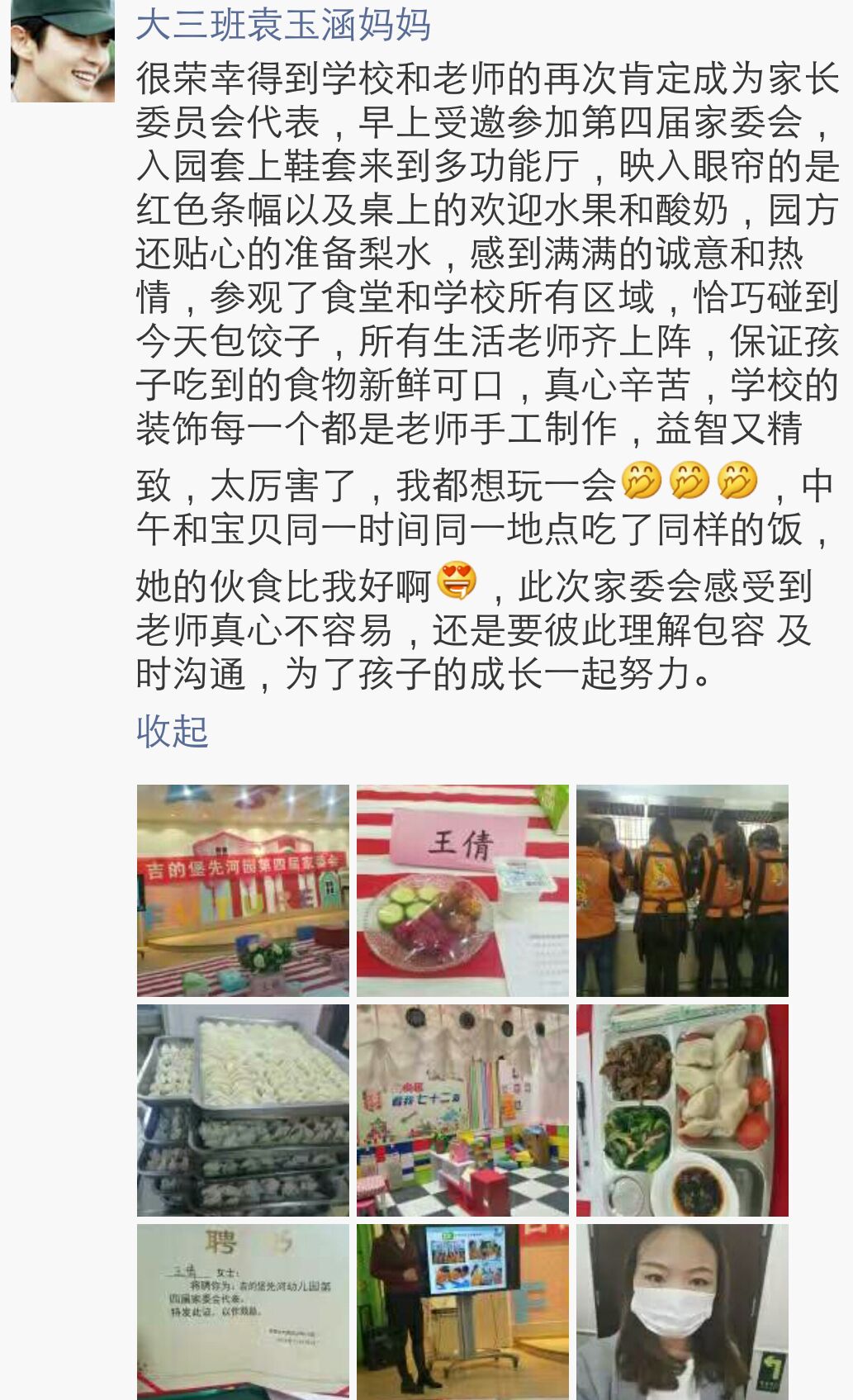This screenshot has width=853, height=1400.
Task: Open the poster's profile avatar
Action: pyautogui.click(x=63, y=50)
